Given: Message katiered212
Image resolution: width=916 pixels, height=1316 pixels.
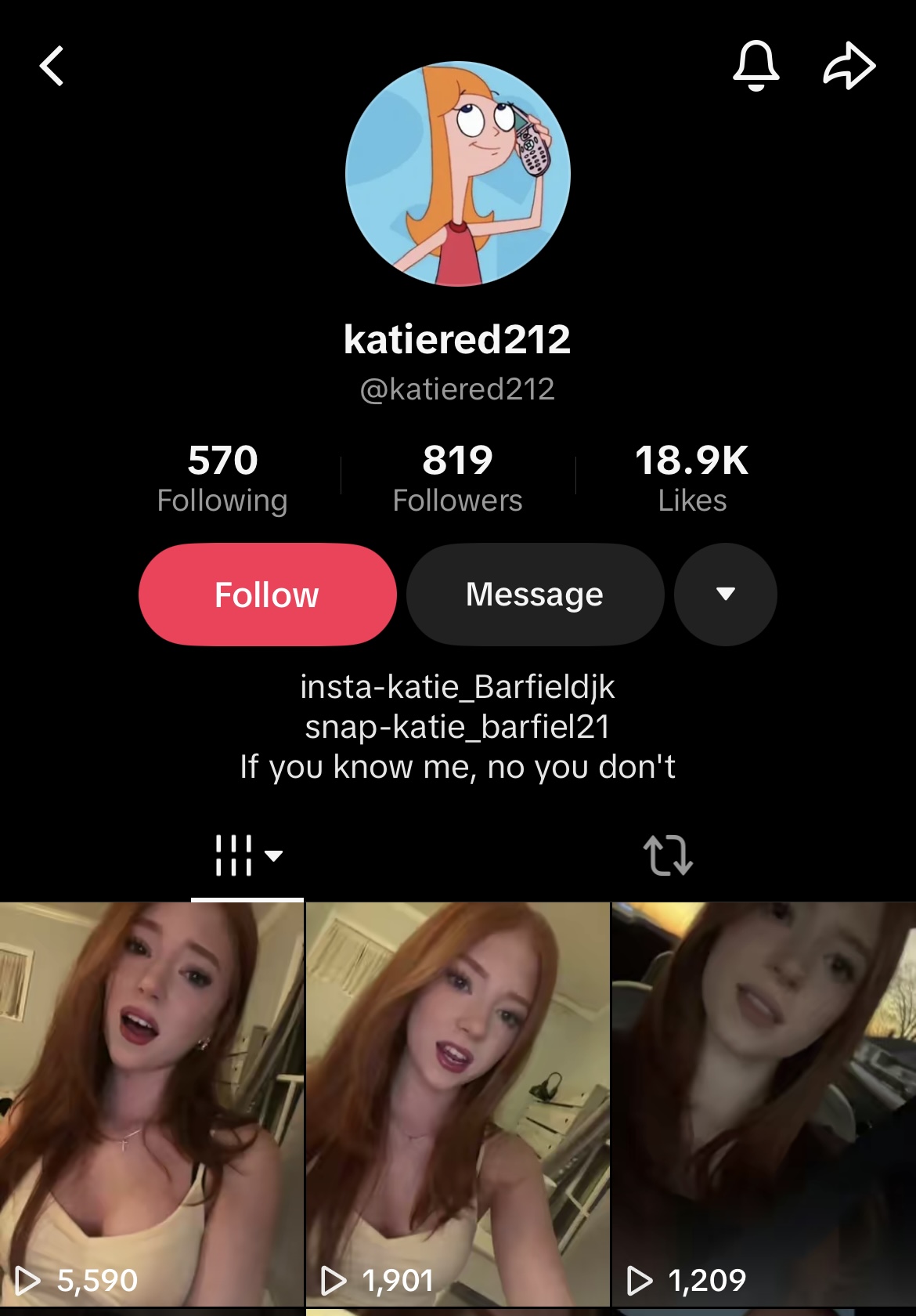Looking at the screenshot, I should (x=535, y=595).
